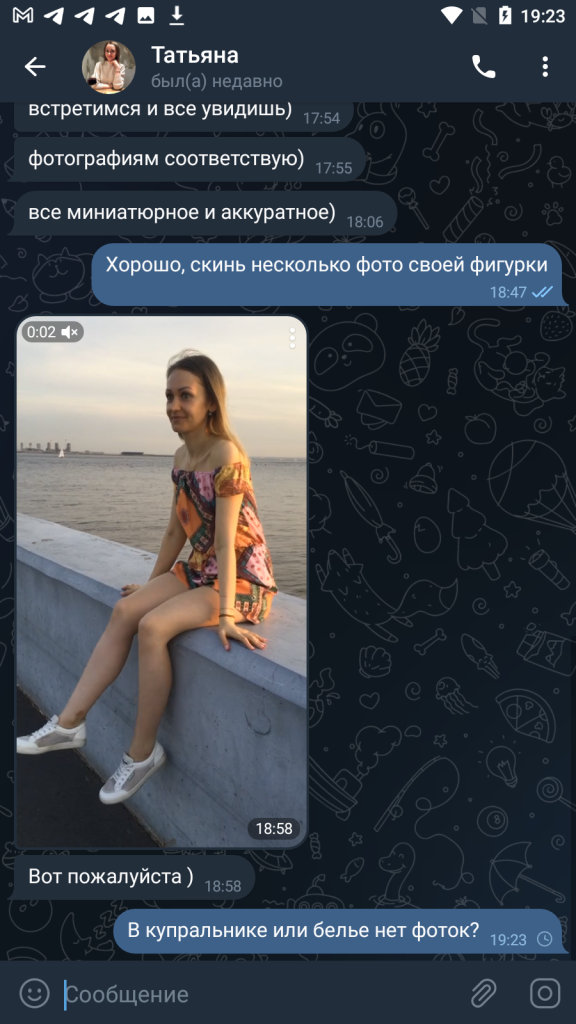This screenshot has width=576, height=1024.
Task: Open the emoji picker
Action: 35,993
